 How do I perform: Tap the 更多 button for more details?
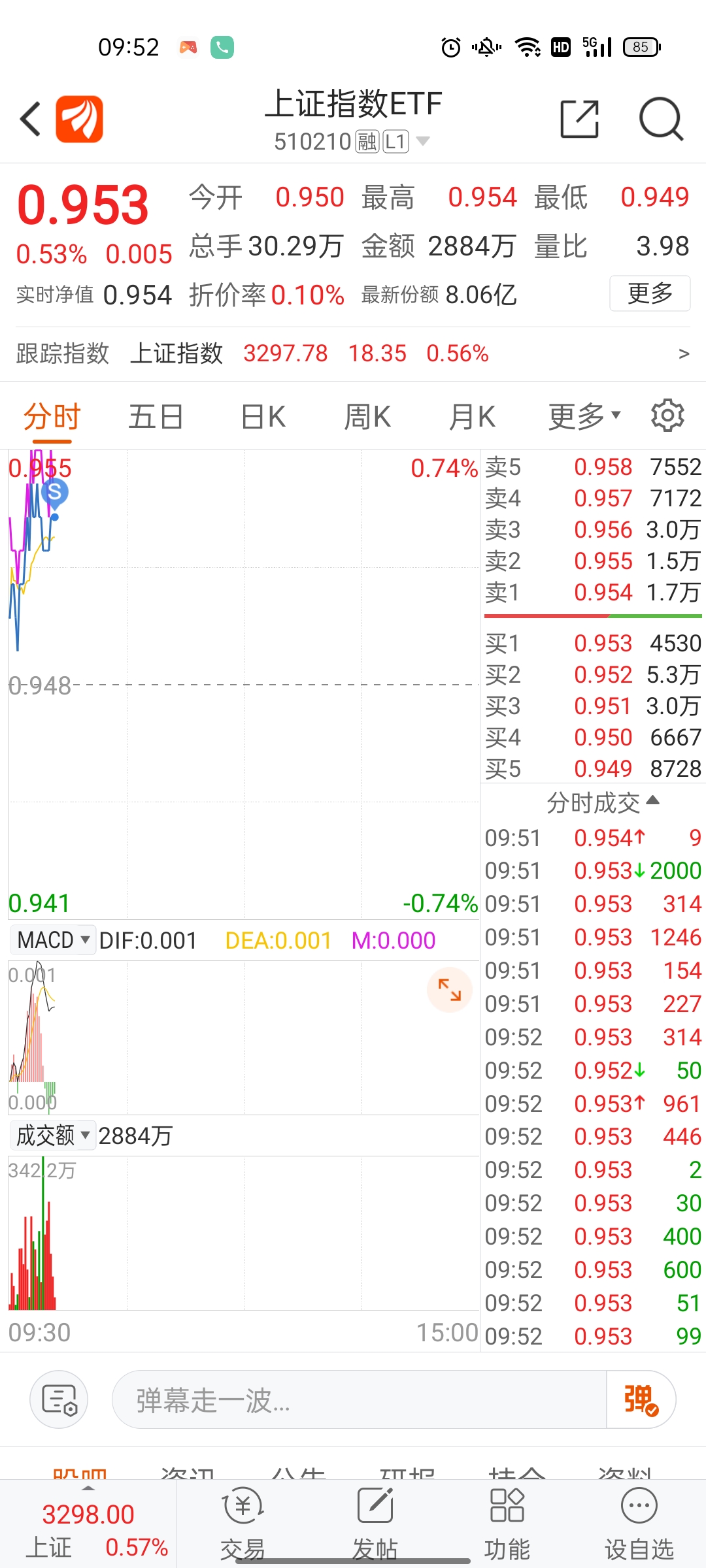pos(649,295)
